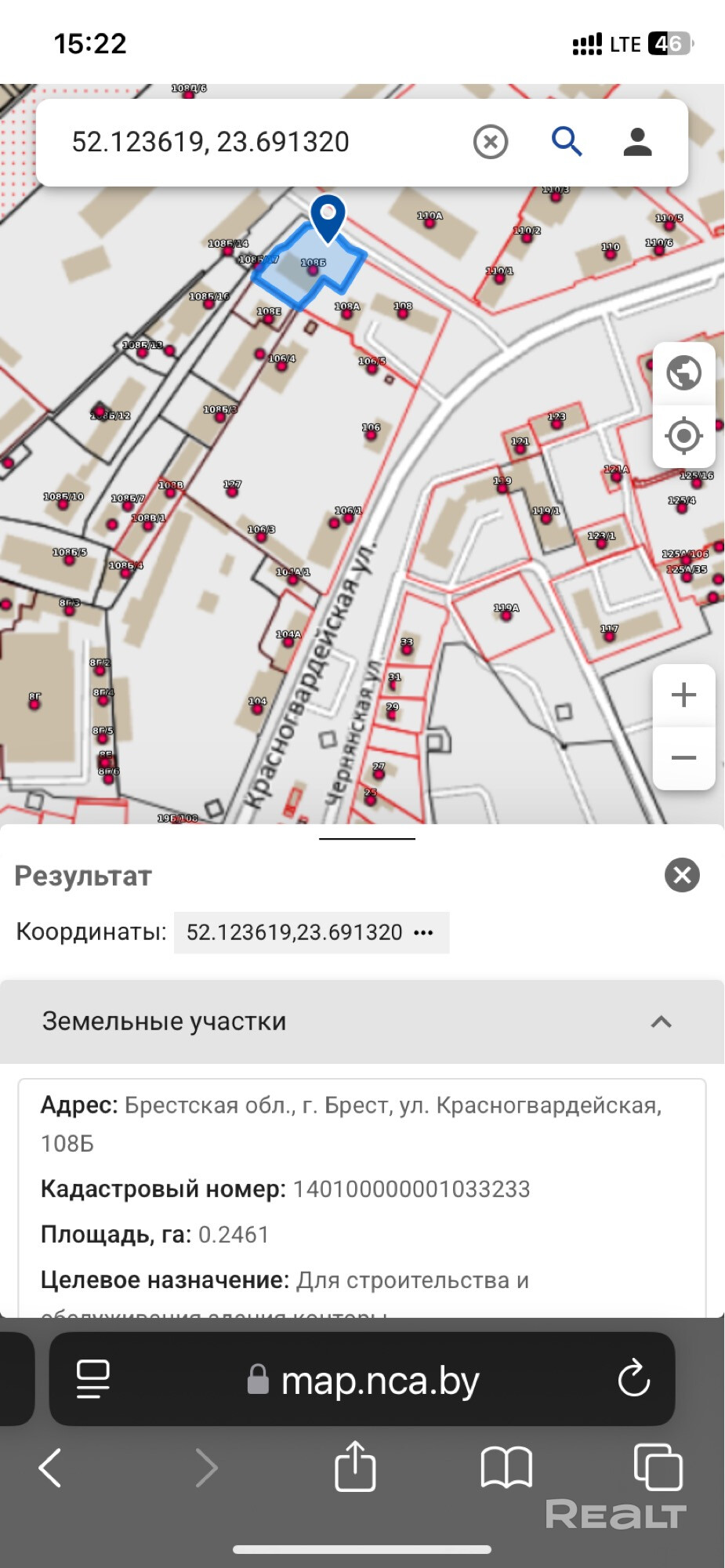The image size is (725, 1568).
Task: Go back in Safari
Action: [50, 1468]
